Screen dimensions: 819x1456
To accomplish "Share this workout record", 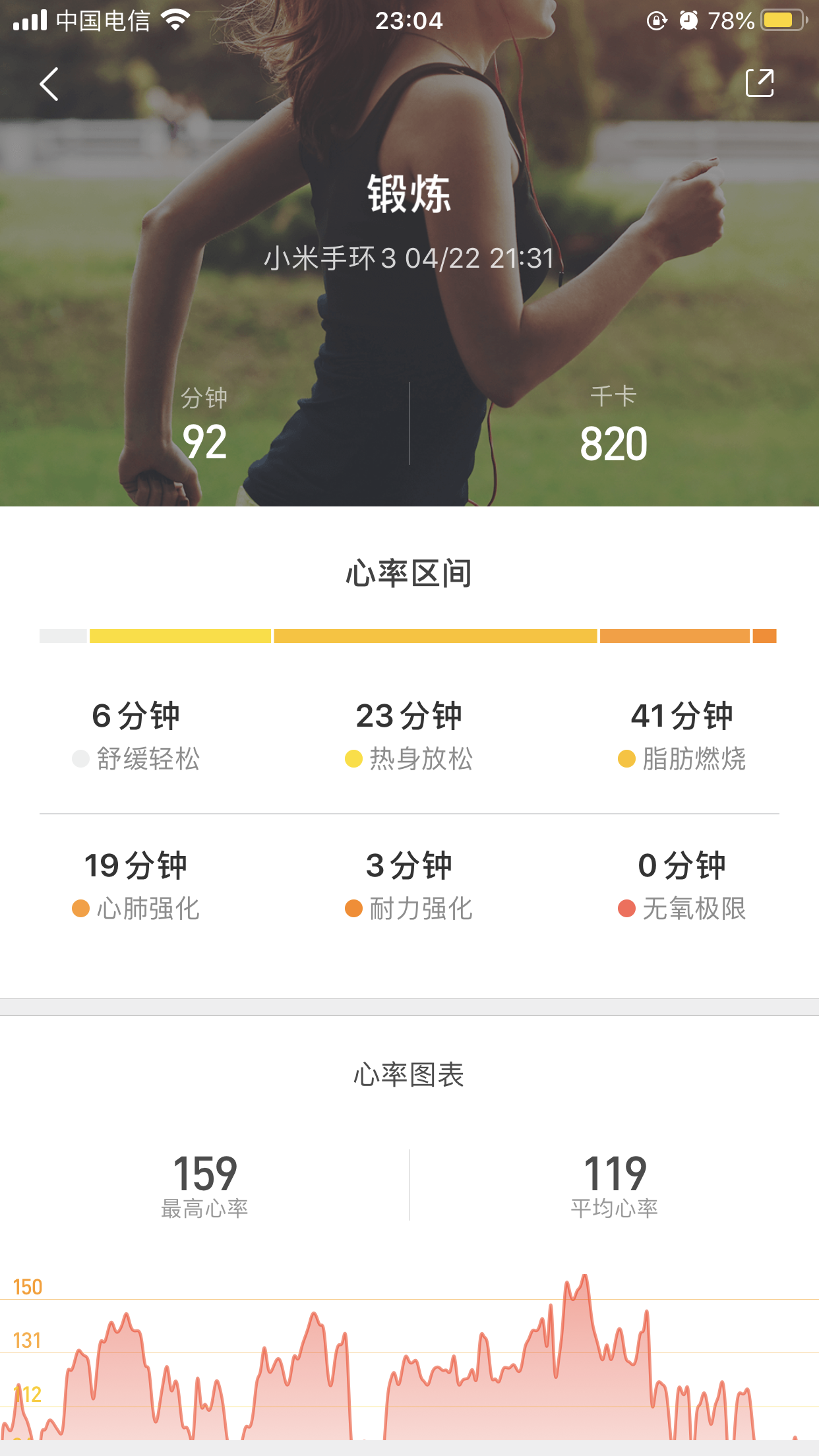I will coord(759,83).
